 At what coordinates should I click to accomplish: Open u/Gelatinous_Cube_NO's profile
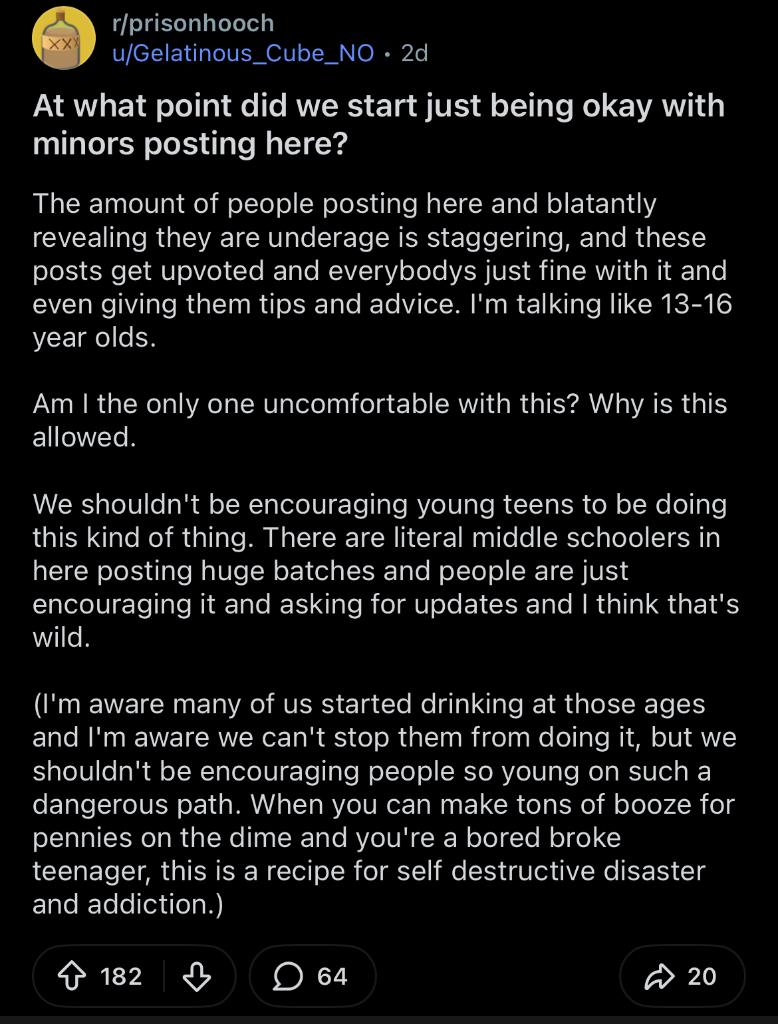click(x=243, y=52)
